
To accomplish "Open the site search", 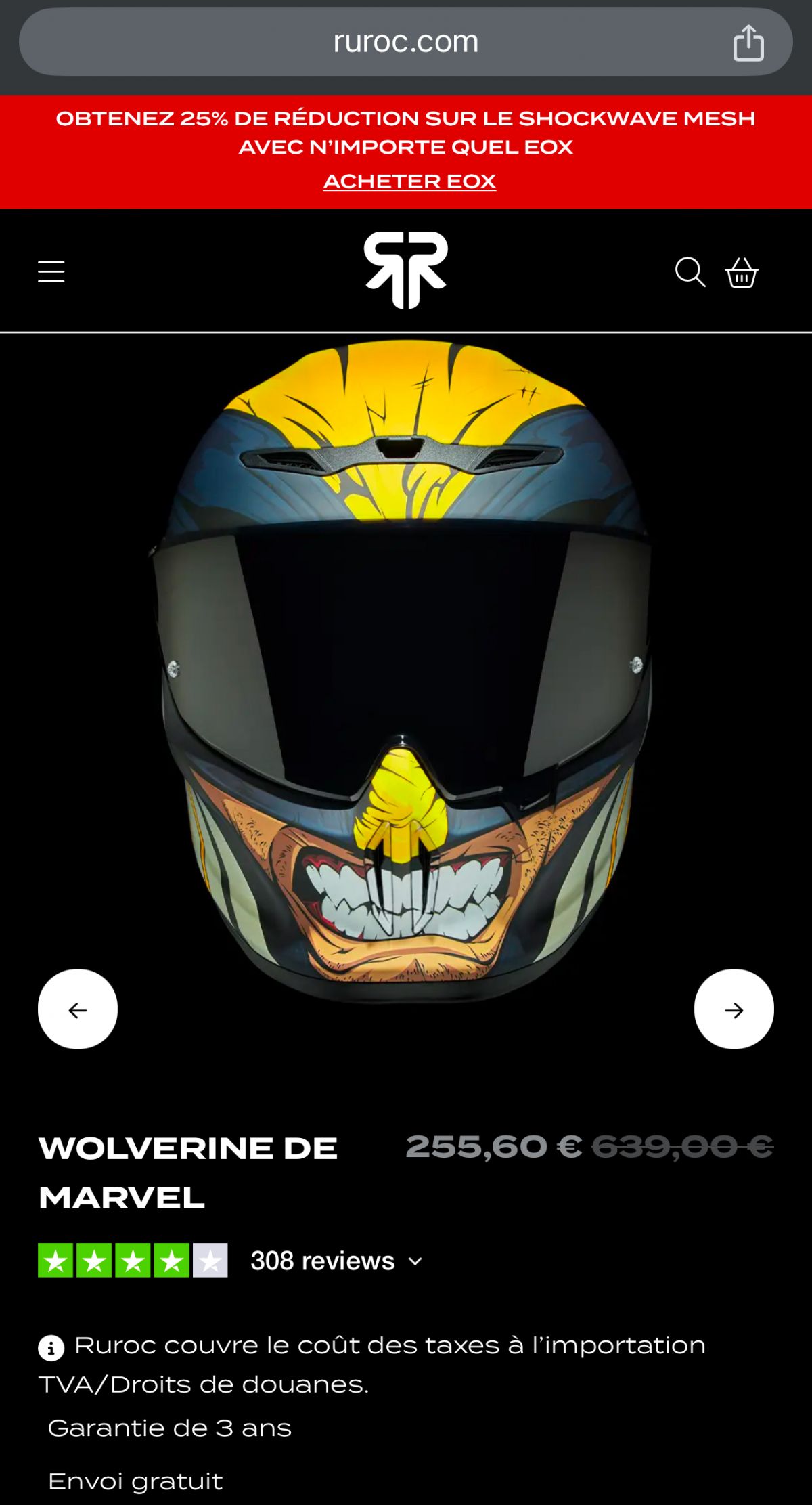I will [690, 272].
